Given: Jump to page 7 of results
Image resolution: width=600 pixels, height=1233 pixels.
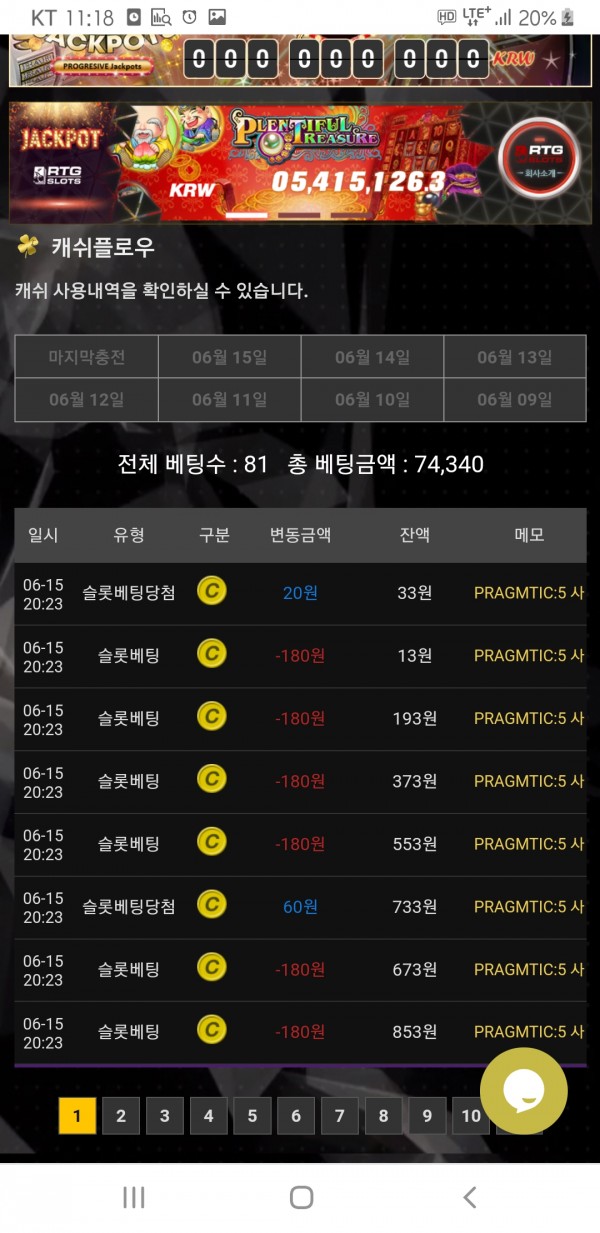Looking at the screenshot, I should click(x=340, y=1116).
